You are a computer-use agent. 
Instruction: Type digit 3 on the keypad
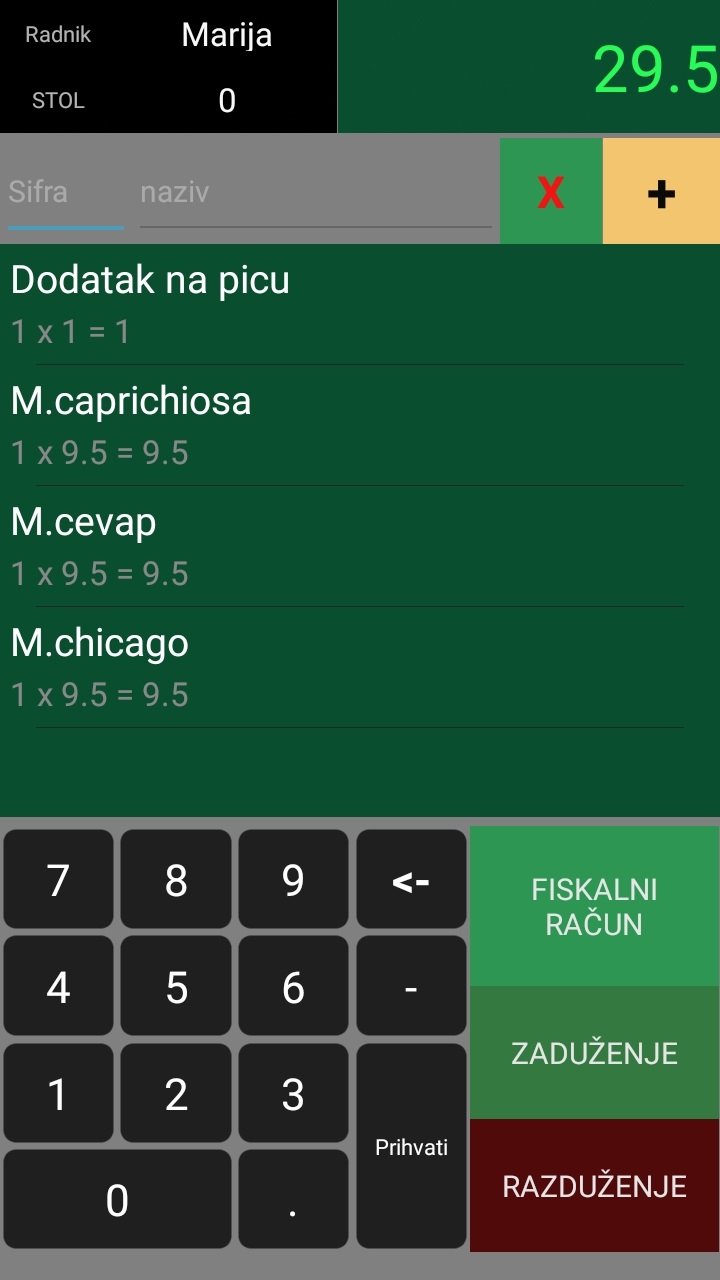pyautogui.click(x=293, y=1094)
